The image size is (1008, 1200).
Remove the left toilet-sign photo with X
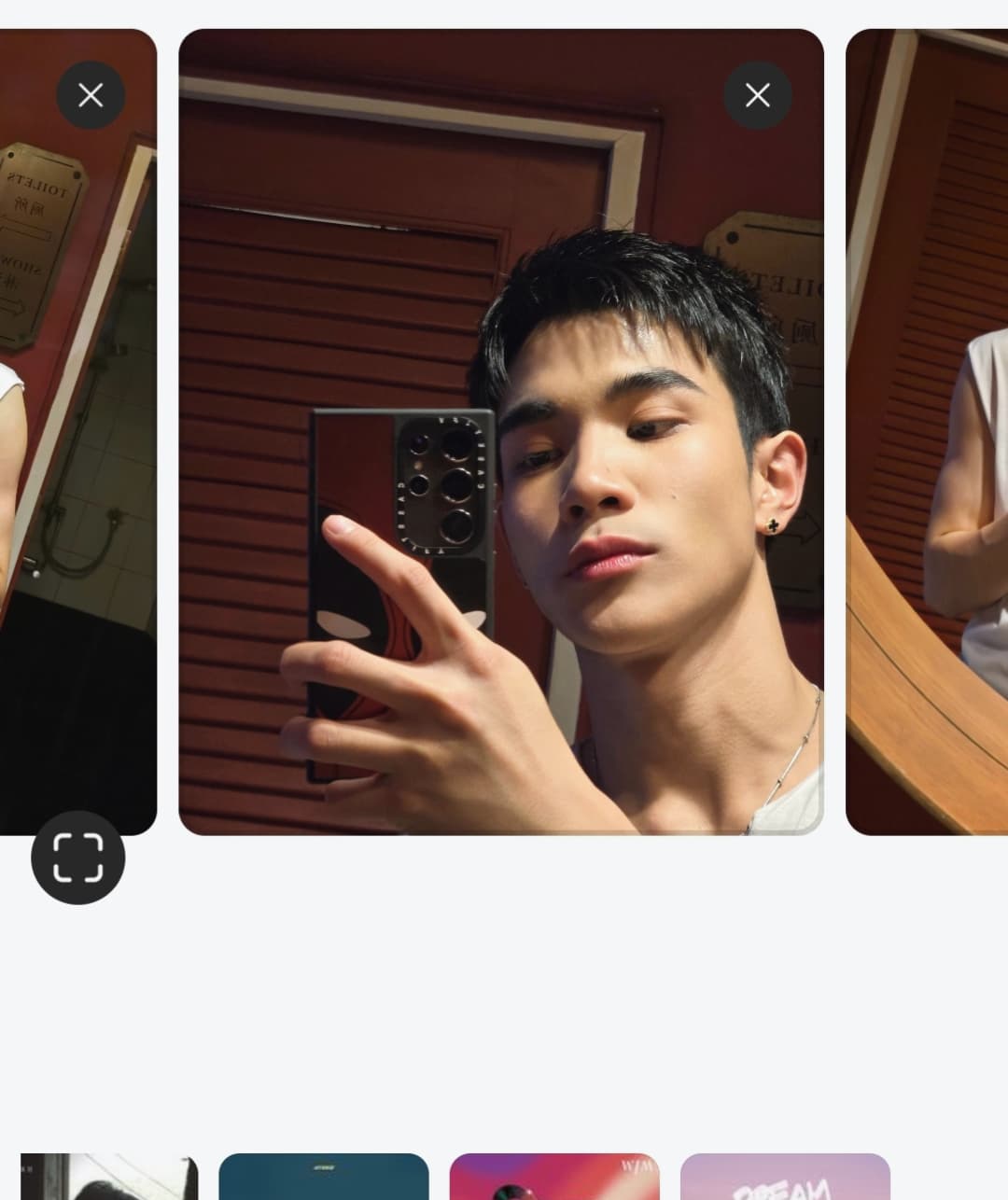[x=91, y=95]
